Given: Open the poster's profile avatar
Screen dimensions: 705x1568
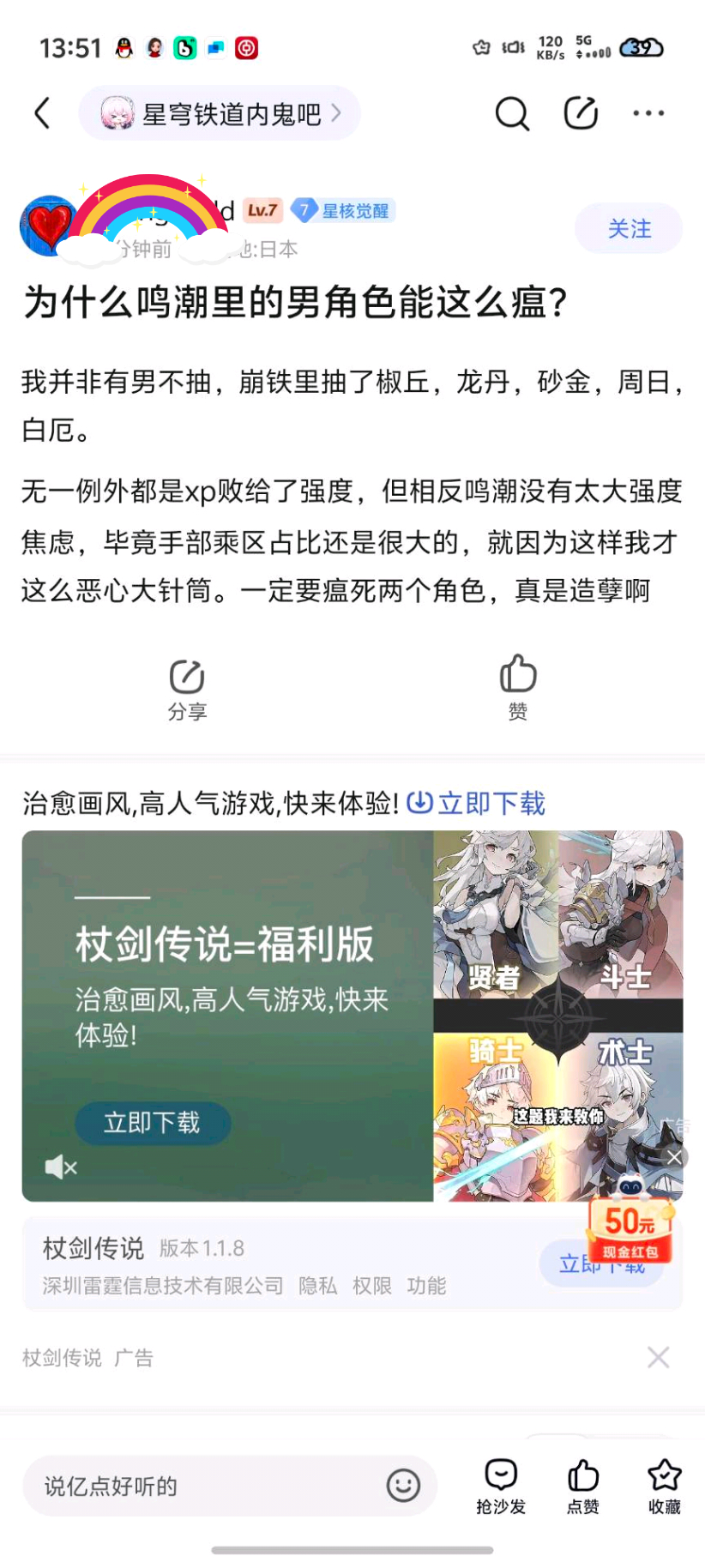Looking at the screenshot, I should [47, 226].
